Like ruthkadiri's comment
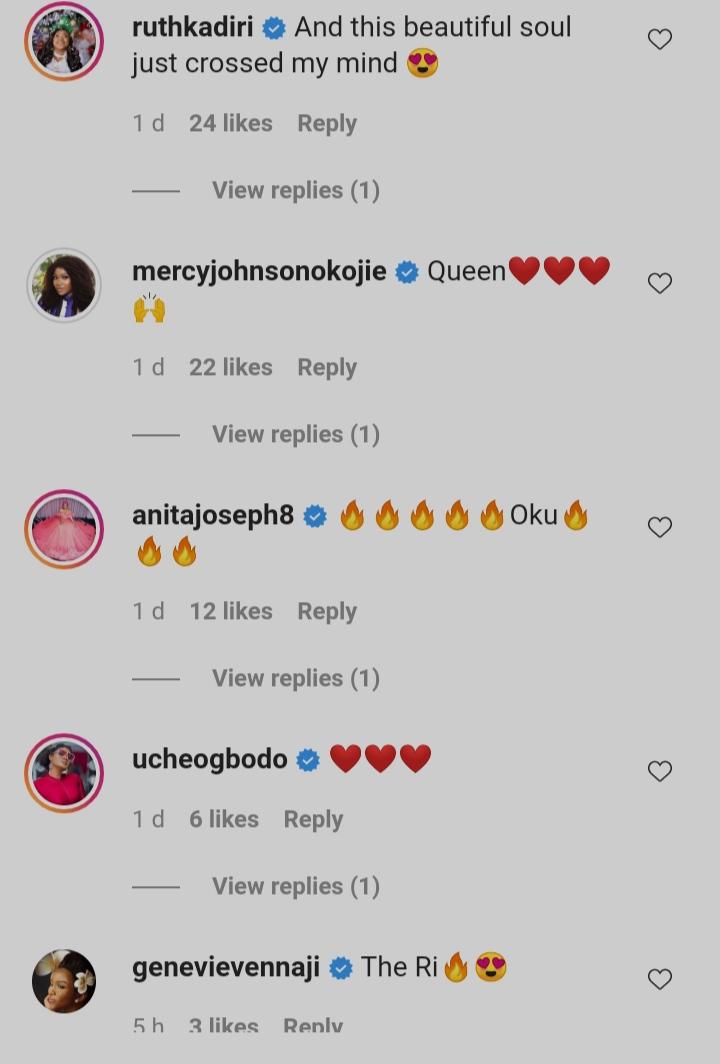This screenshot has height=1064, width=720. pyautogui.click(x=660, y=39)
